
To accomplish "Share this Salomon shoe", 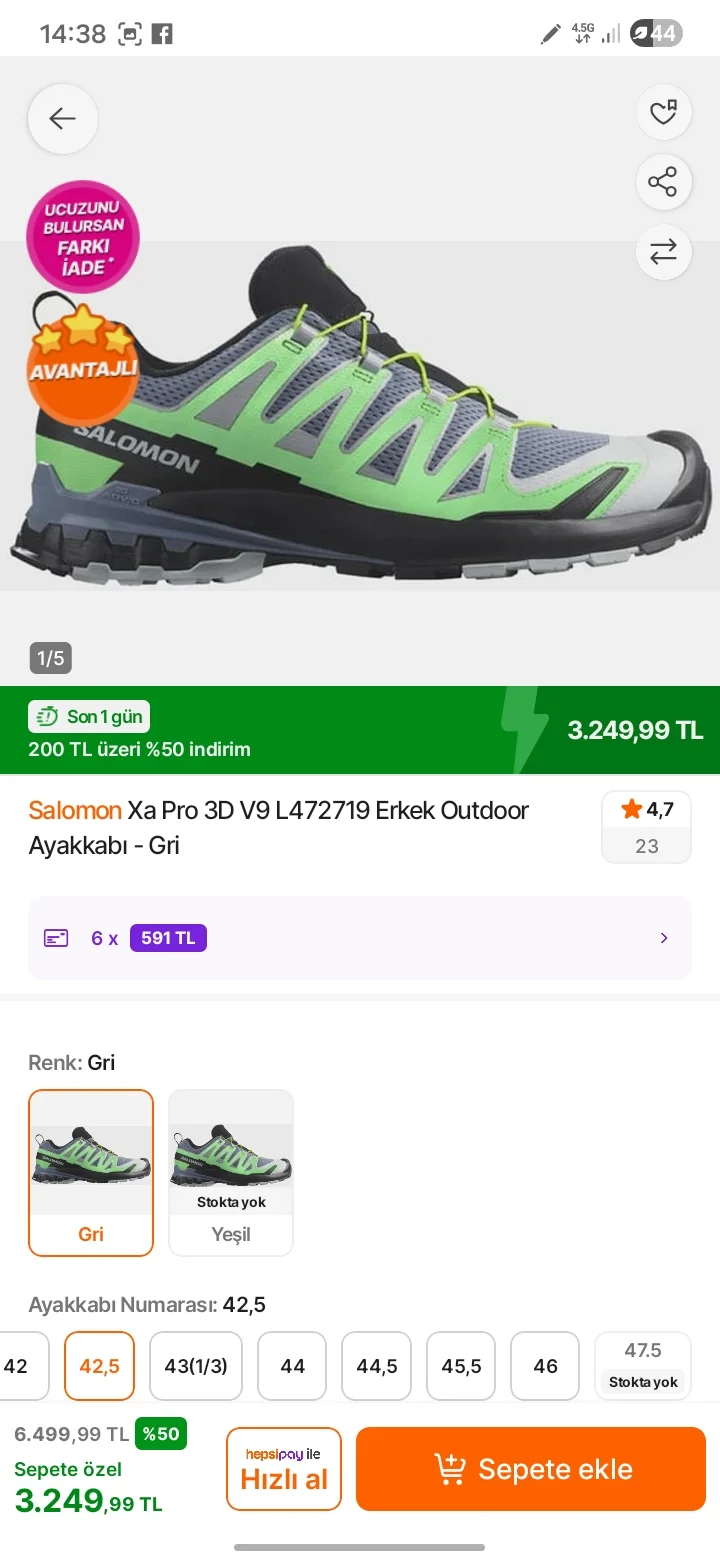I will tap(664, 182).
